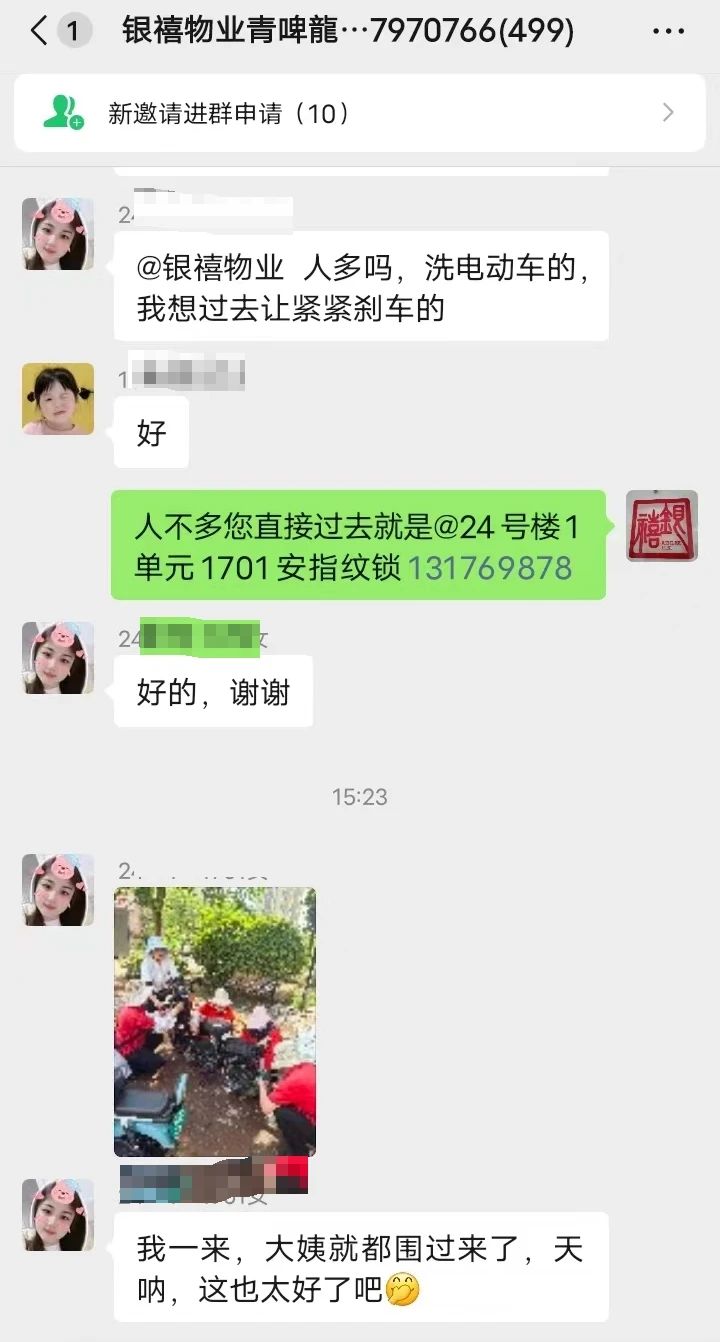The image size is (720, 1342).
Task: Open the 新邀请进群申请 requests banner
Action: tap(360, 113)
